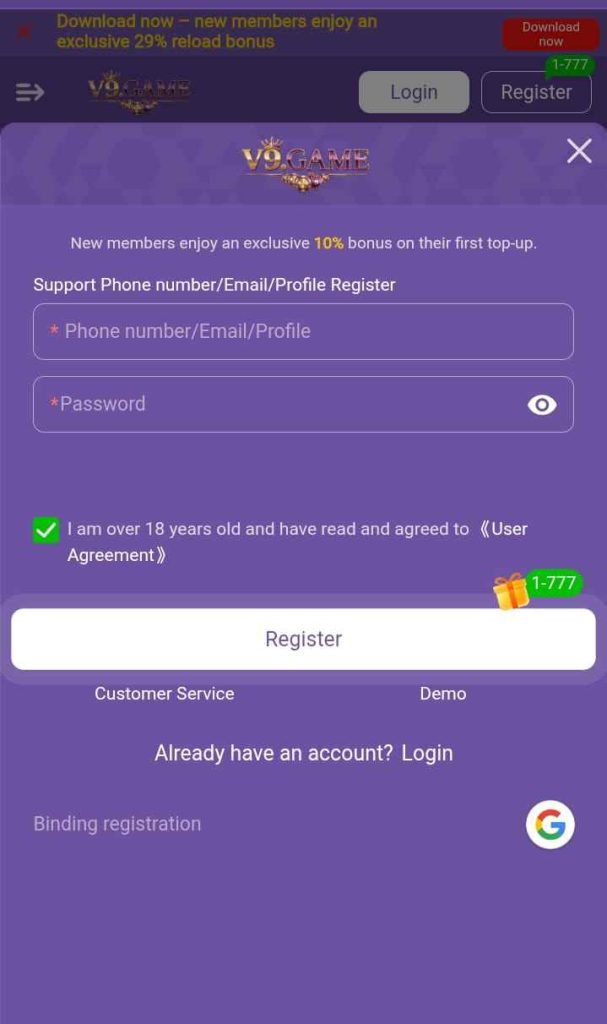Focus the Password field
This screenshot has width=607, height=1024.
pyautogui.click(x=280, y=404)
